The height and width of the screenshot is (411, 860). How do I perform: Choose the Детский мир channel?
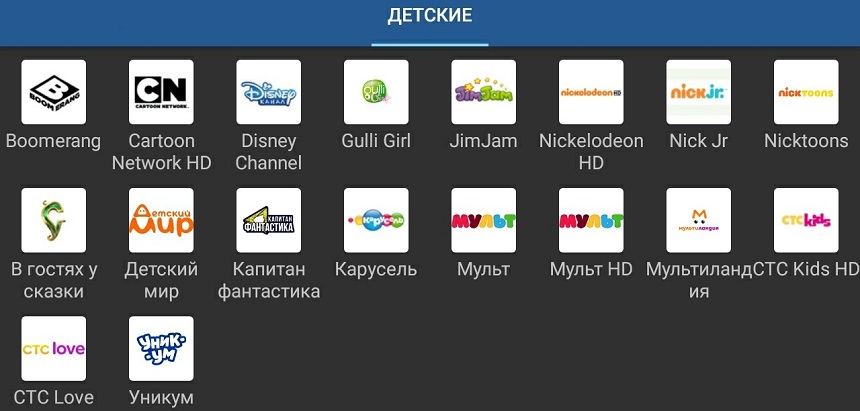coord(161,220)
